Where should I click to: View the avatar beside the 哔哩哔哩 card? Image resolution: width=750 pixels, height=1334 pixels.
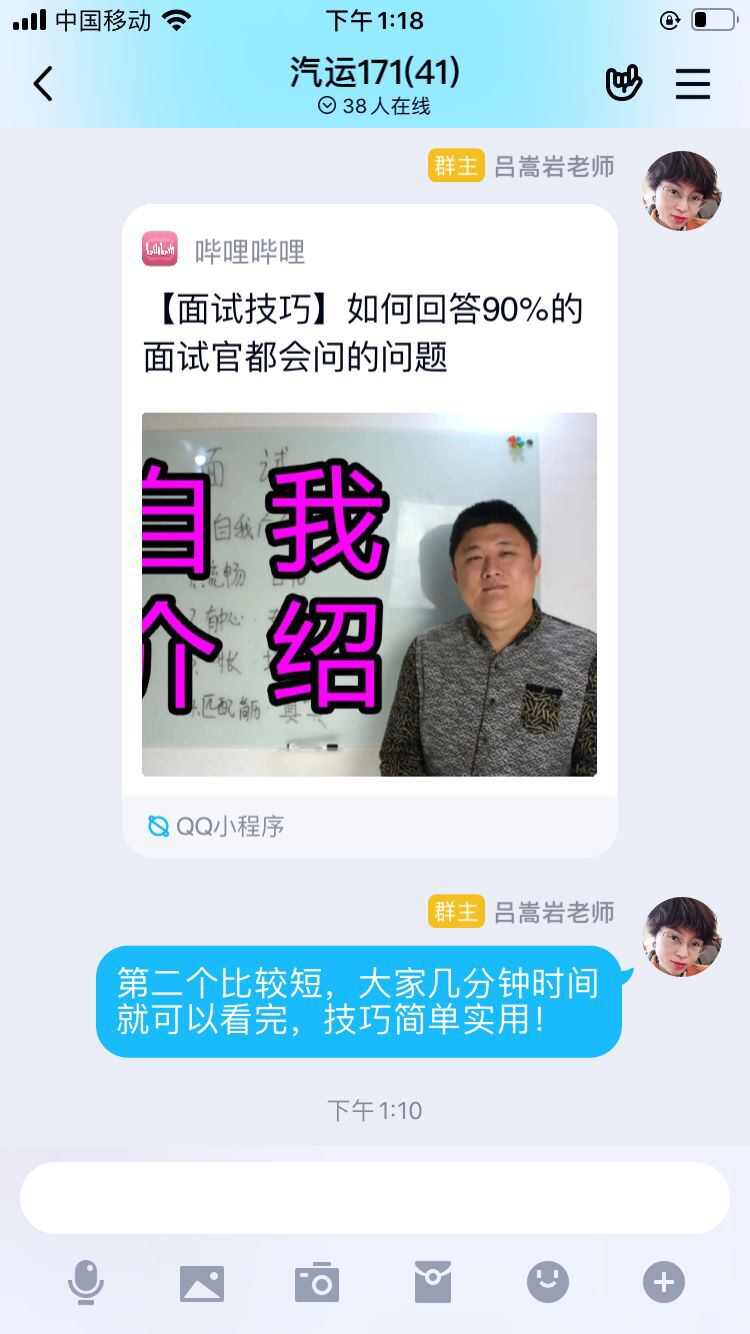pos(681,191)
